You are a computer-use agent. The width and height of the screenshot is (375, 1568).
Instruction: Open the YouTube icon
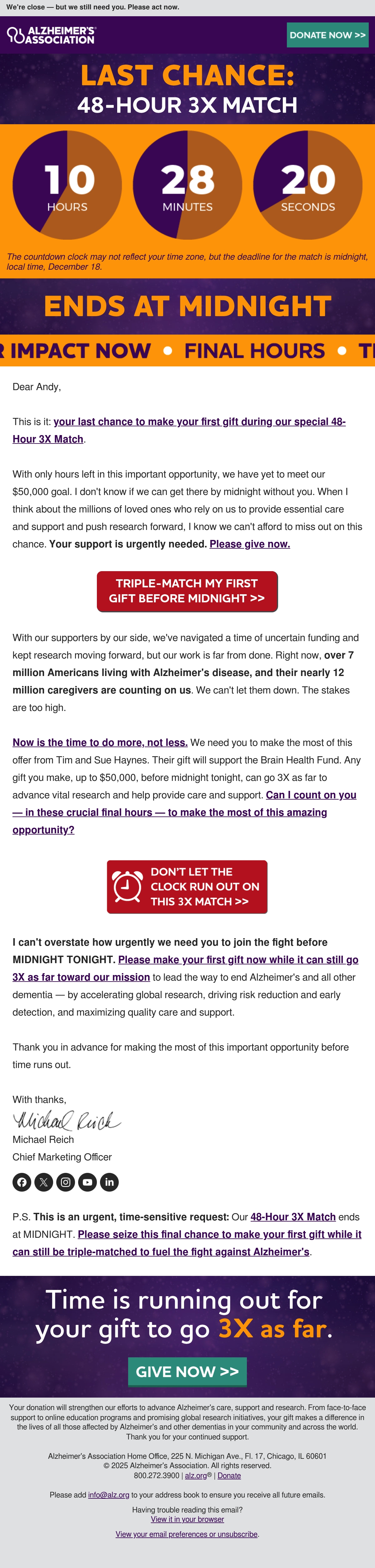point(88,1182)
